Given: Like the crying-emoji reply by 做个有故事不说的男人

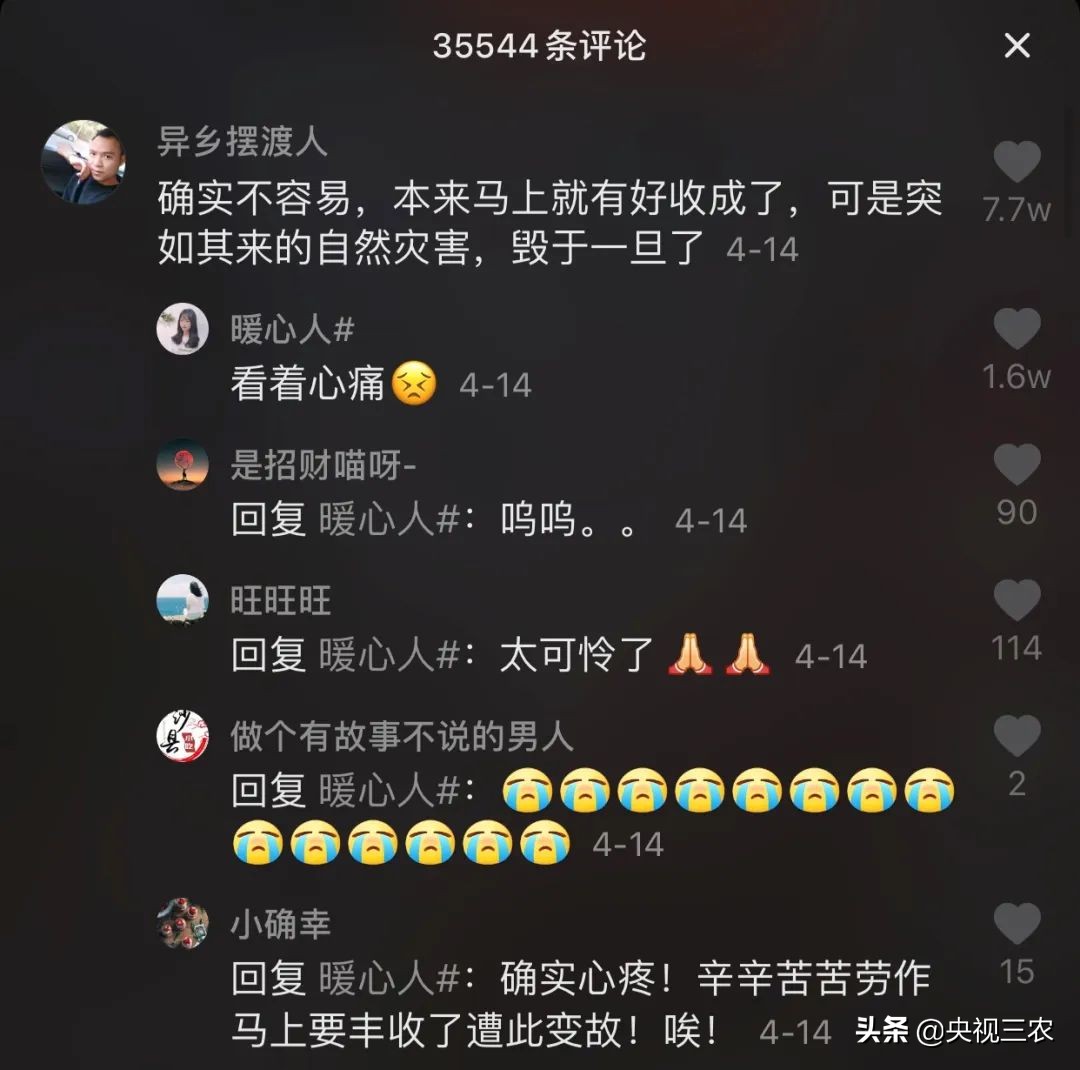Looking at the screenshot, I should tap(1017, 737).
